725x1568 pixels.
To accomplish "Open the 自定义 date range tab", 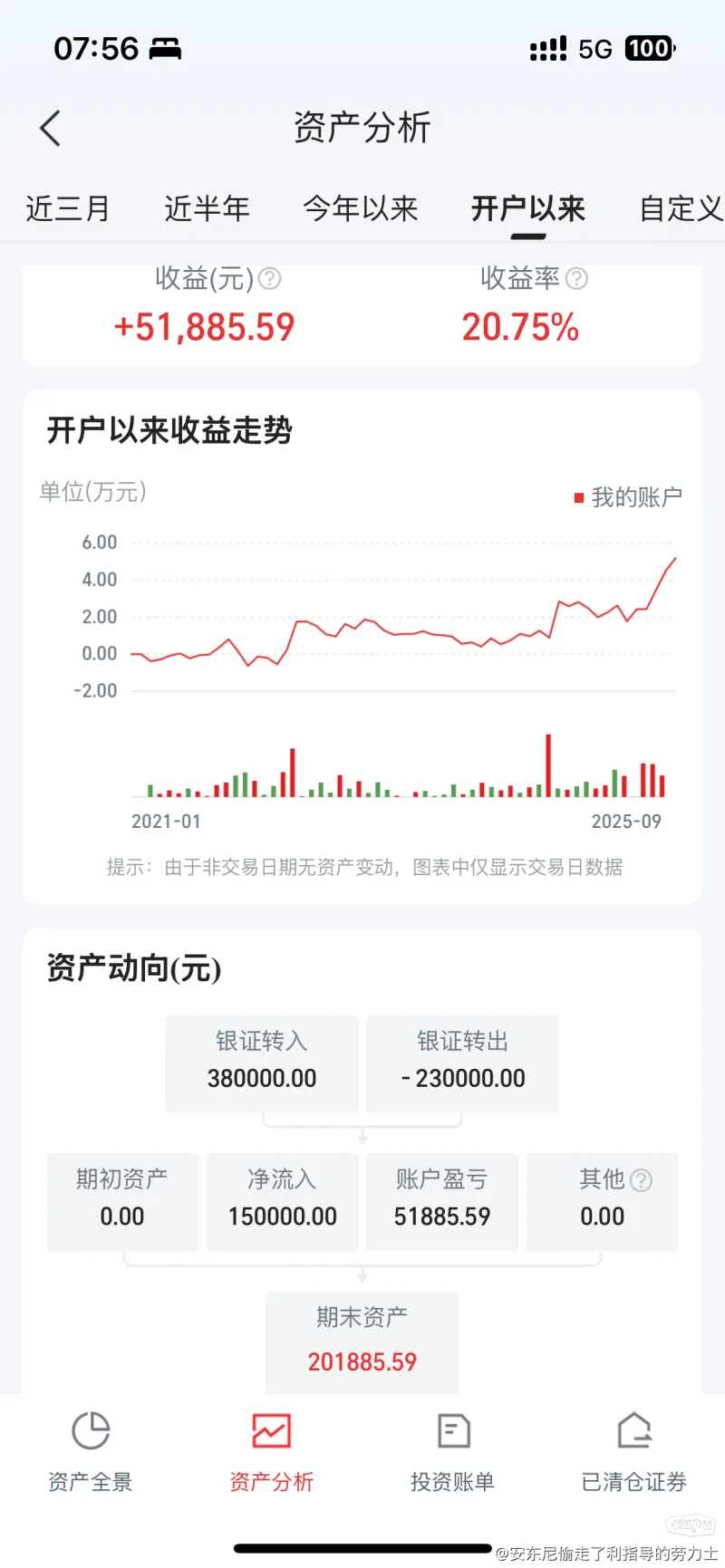I will (681, 209).
